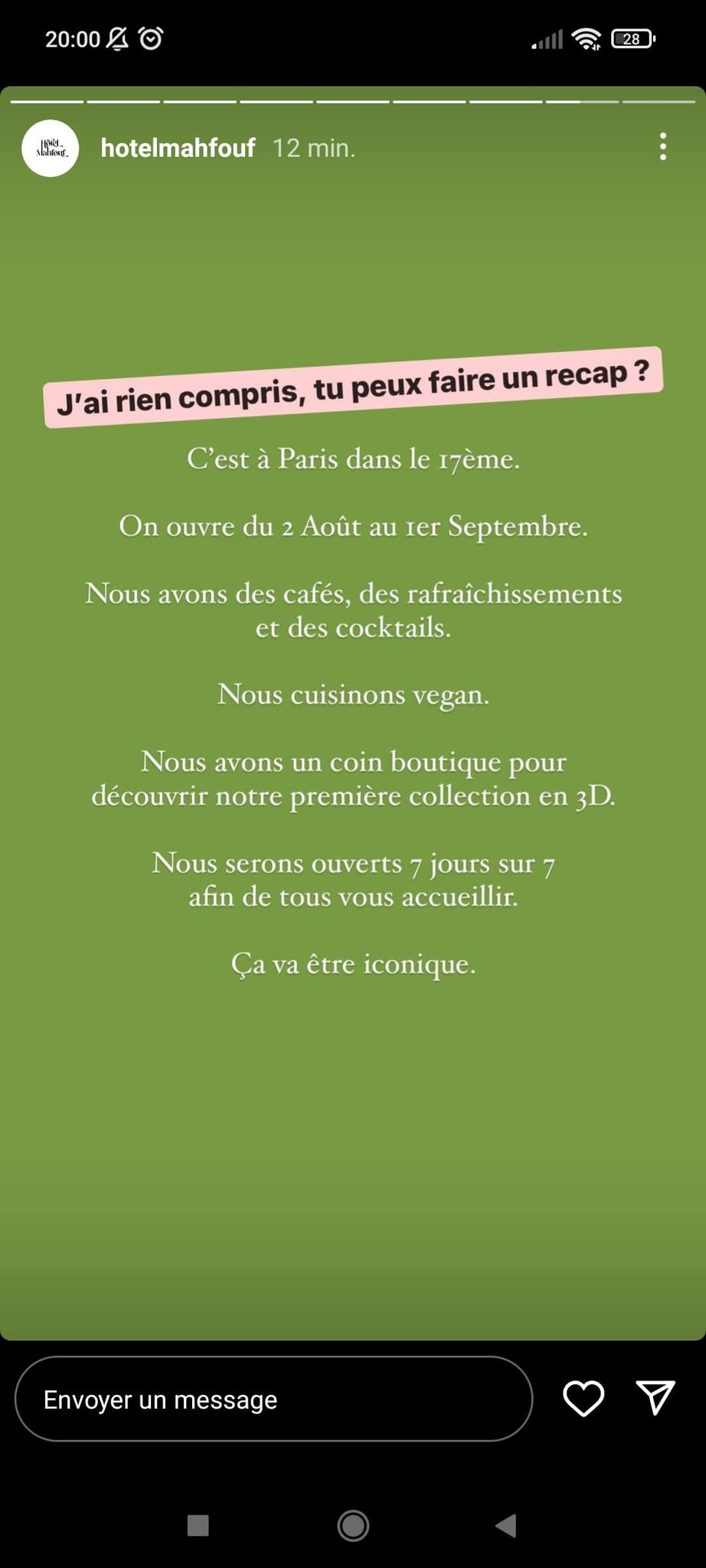The width and height of the screenshot is (706, 1568).
Task: Open the story options three-dot menu
Action: [x=663, y=146]
